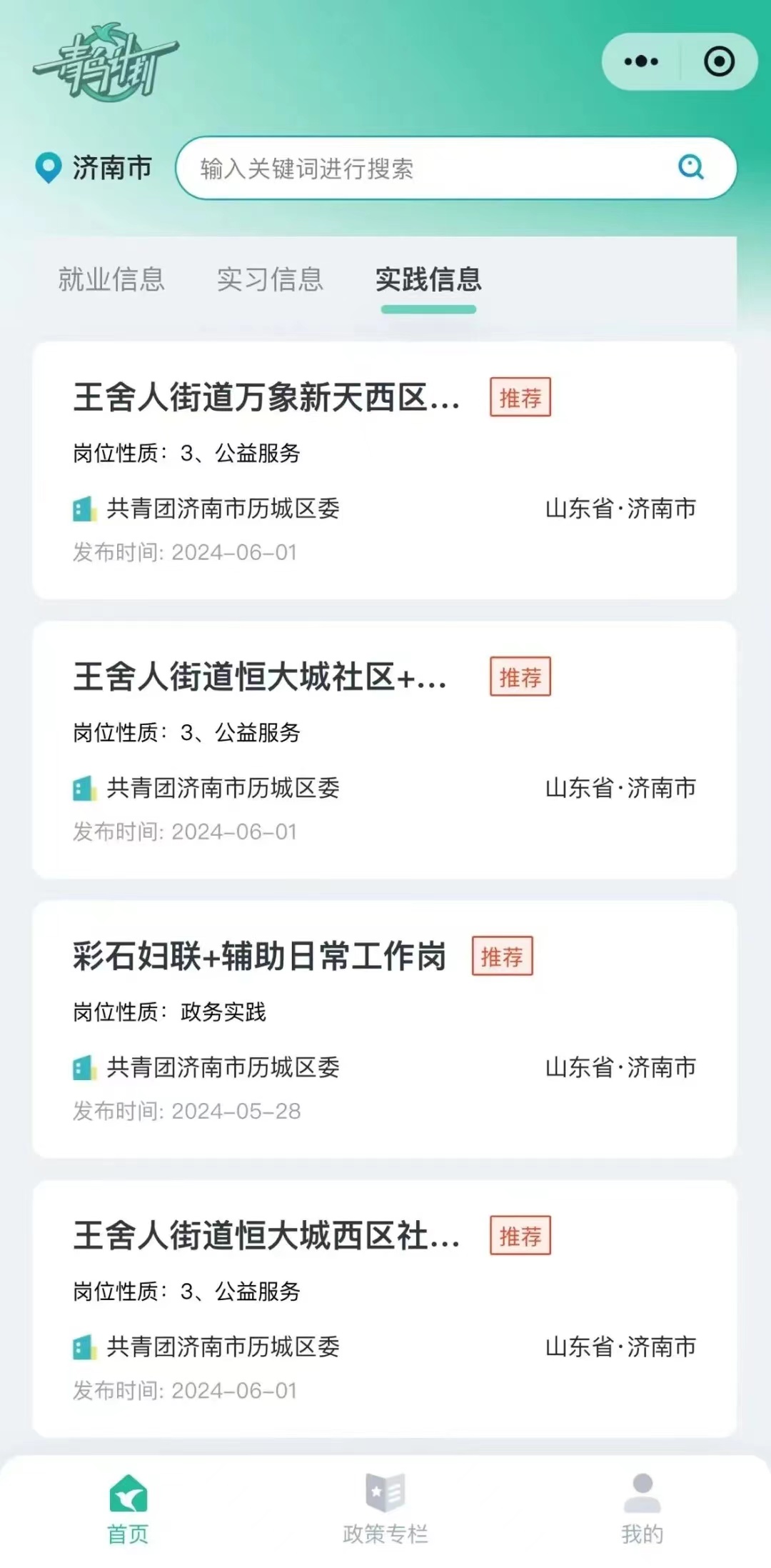Tap the keyword search input field
Image resolution: width=771 pixels, height=1568 pixels.
click(x=428, y=169)
